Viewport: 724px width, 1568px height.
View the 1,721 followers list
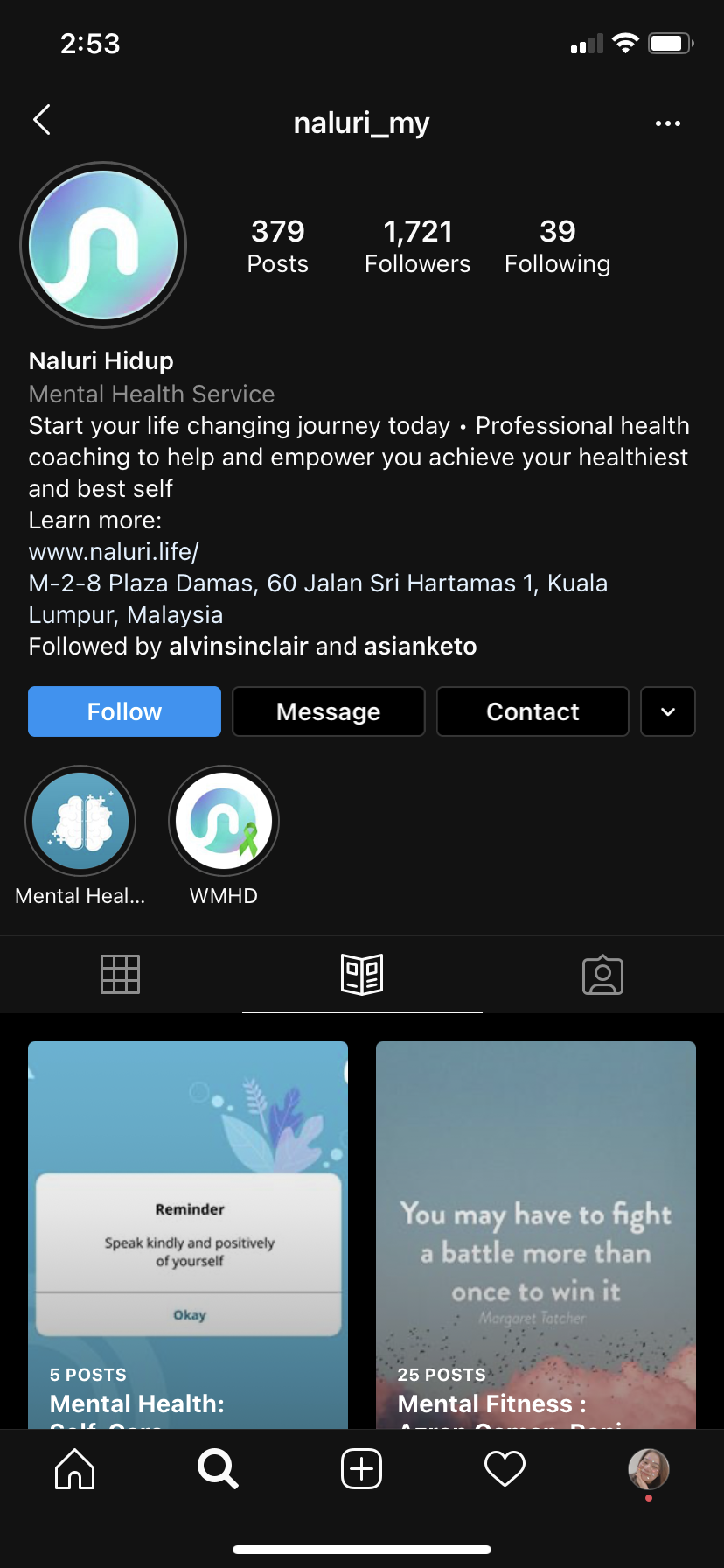click(x=417, y=246)
